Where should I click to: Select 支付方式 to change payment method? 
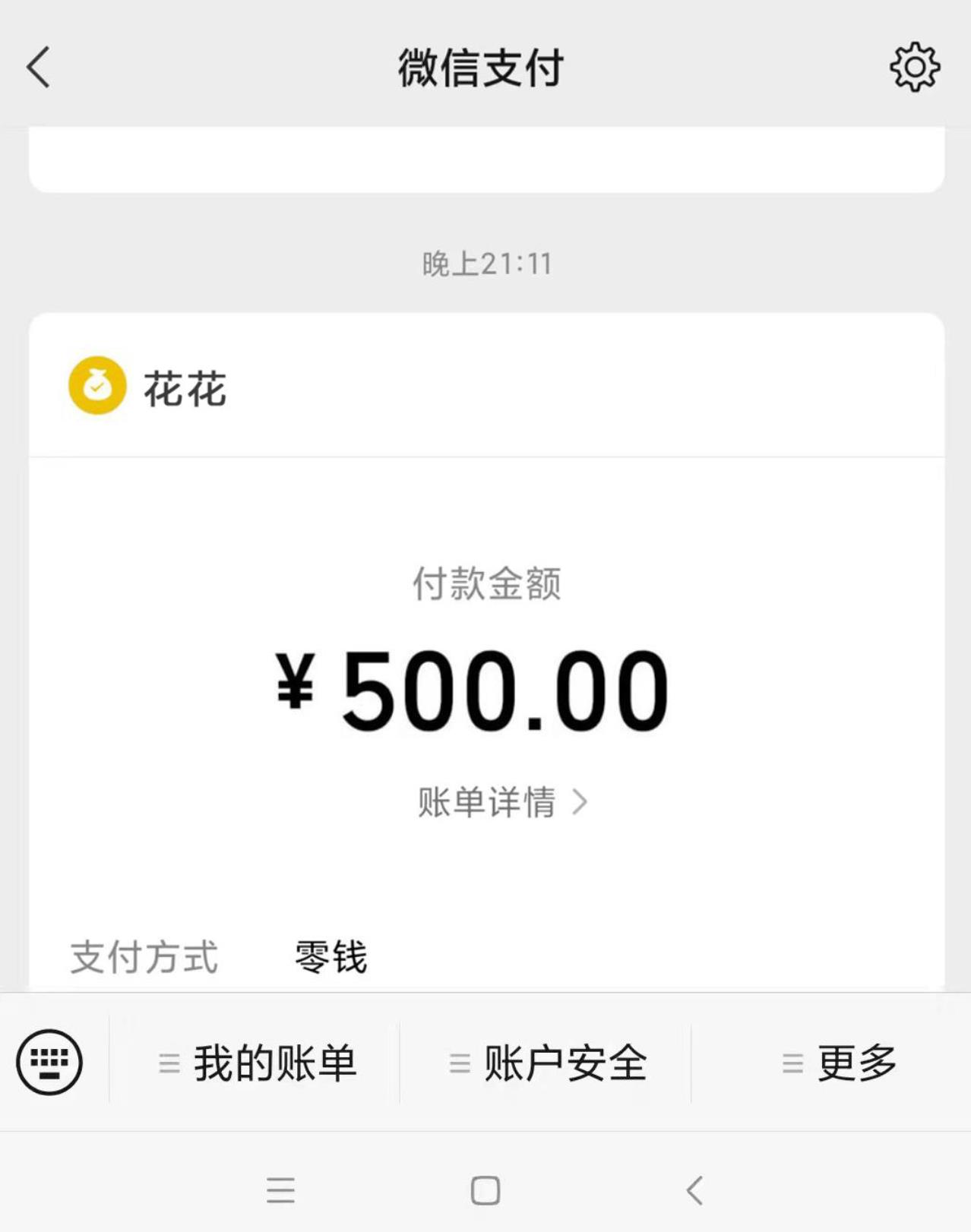144,957
